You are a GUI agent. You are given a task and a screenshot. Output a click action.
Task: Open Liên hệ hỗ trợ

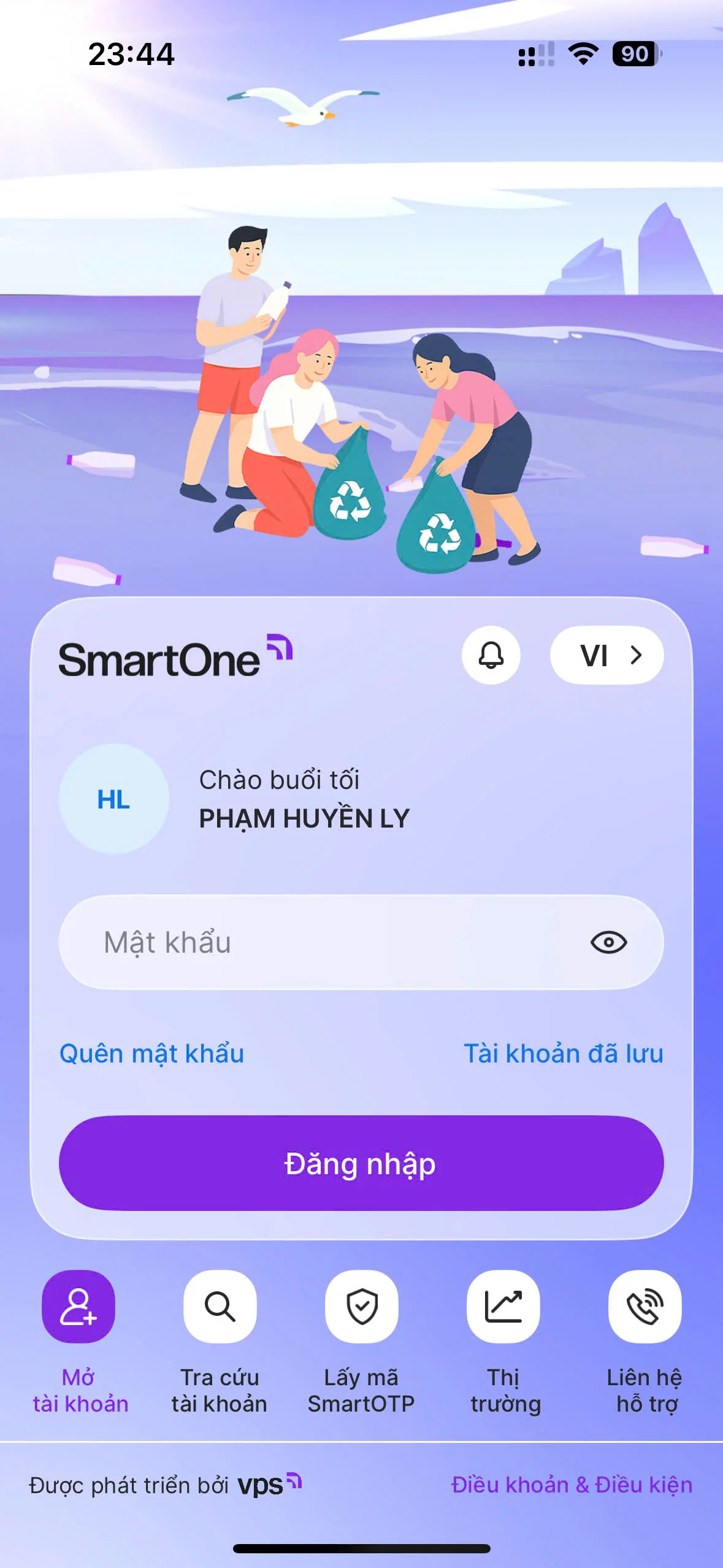click(645, 1307)
